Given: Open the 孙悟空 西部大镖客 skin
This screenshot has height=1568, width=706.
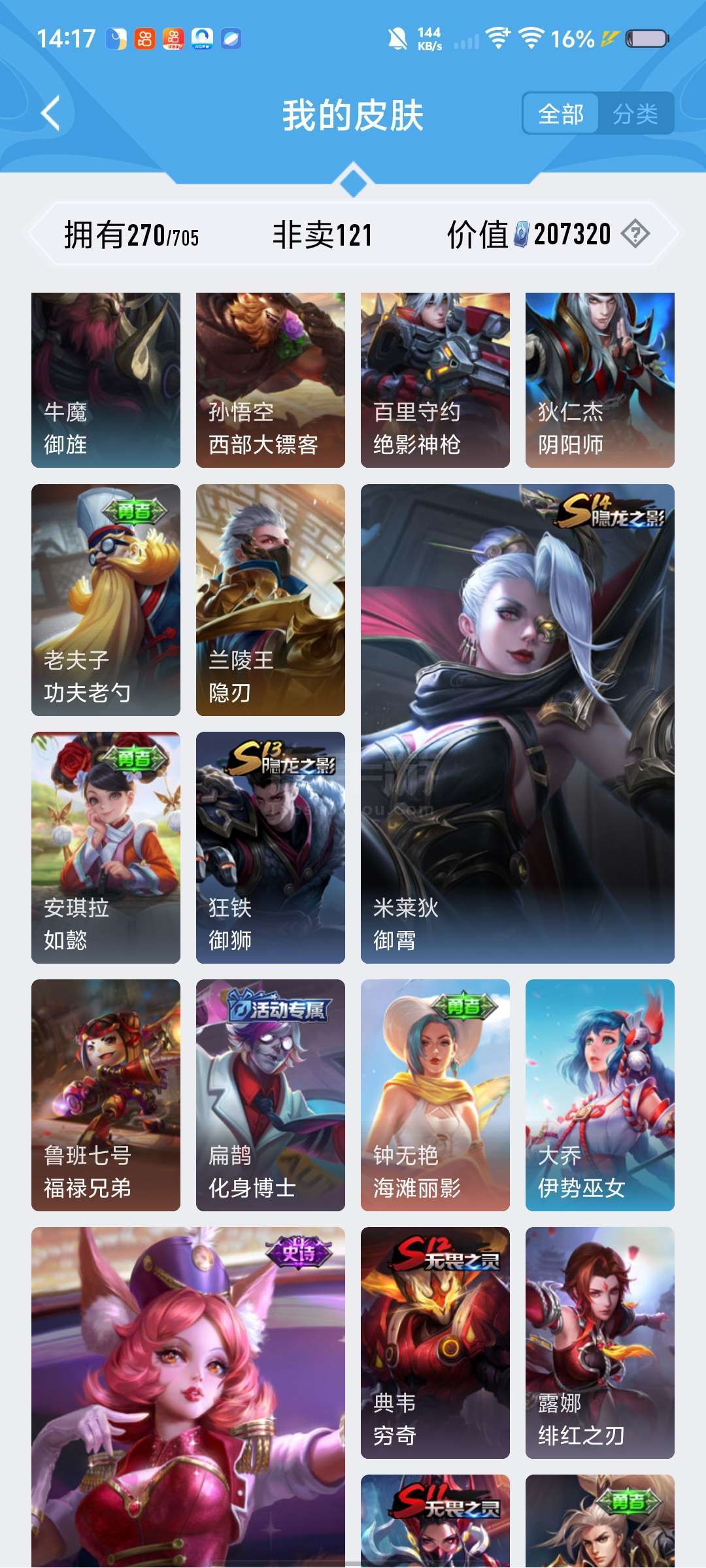Looking at the screenshot, I should click(271, 380).
